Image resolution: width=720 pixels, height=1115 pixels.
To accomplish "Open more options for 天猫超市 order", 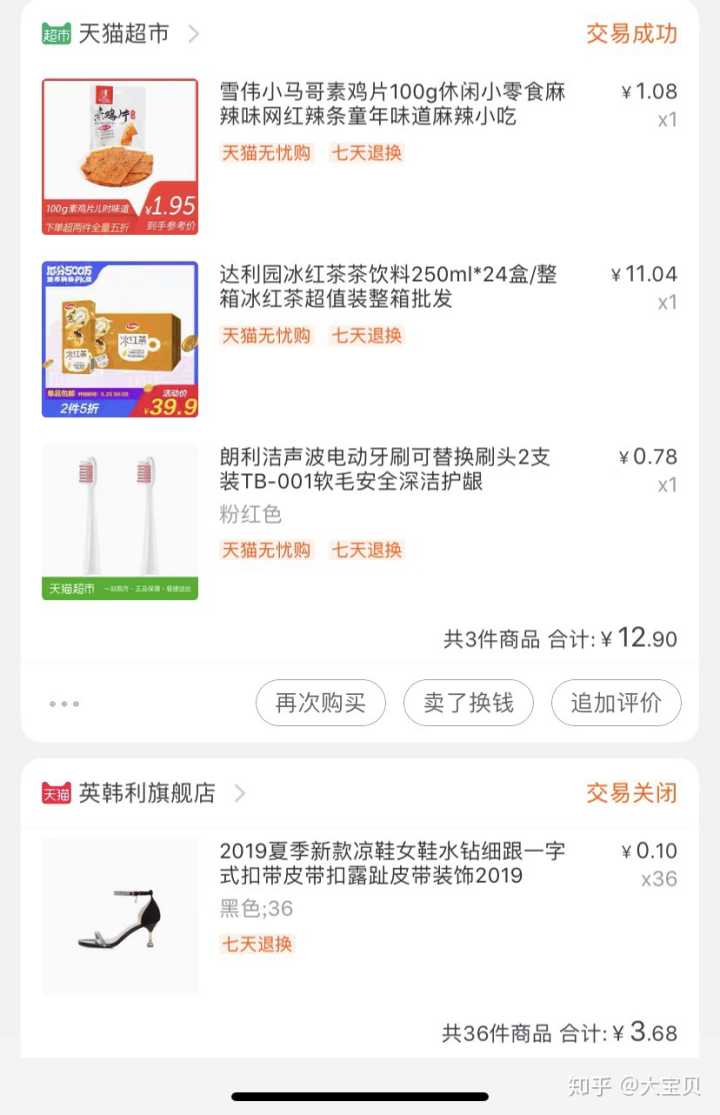I will pos(64,703).
